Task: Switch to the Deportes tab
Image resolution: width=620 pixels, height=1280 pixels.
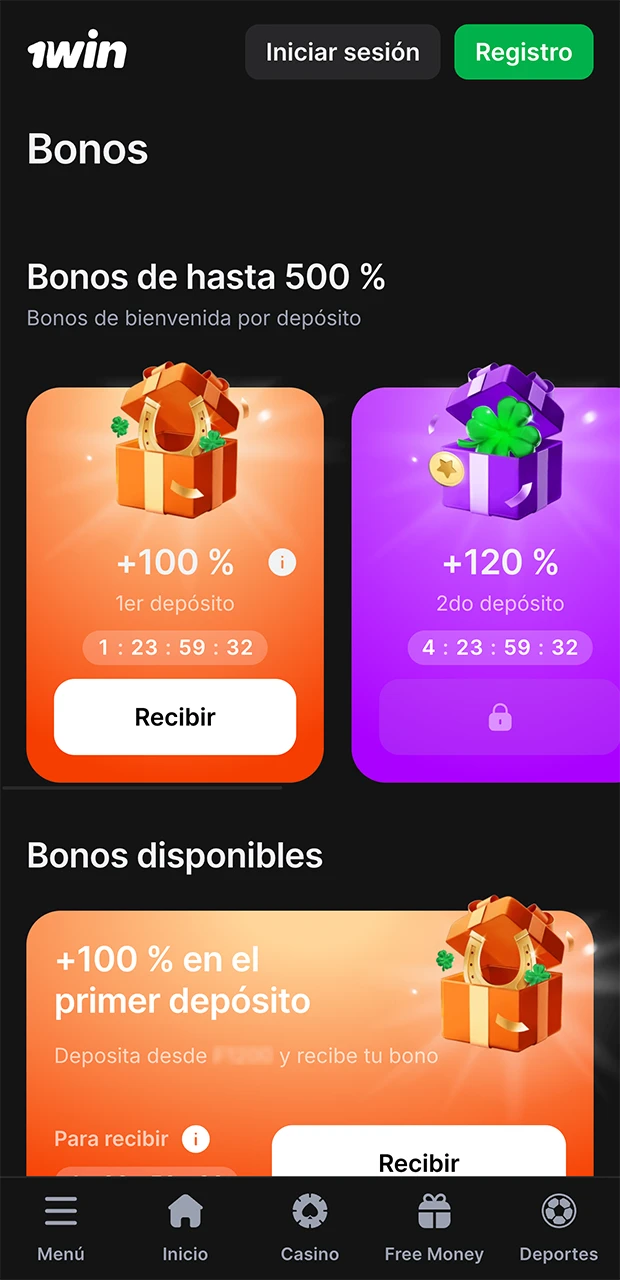Action: (558, 1229)
